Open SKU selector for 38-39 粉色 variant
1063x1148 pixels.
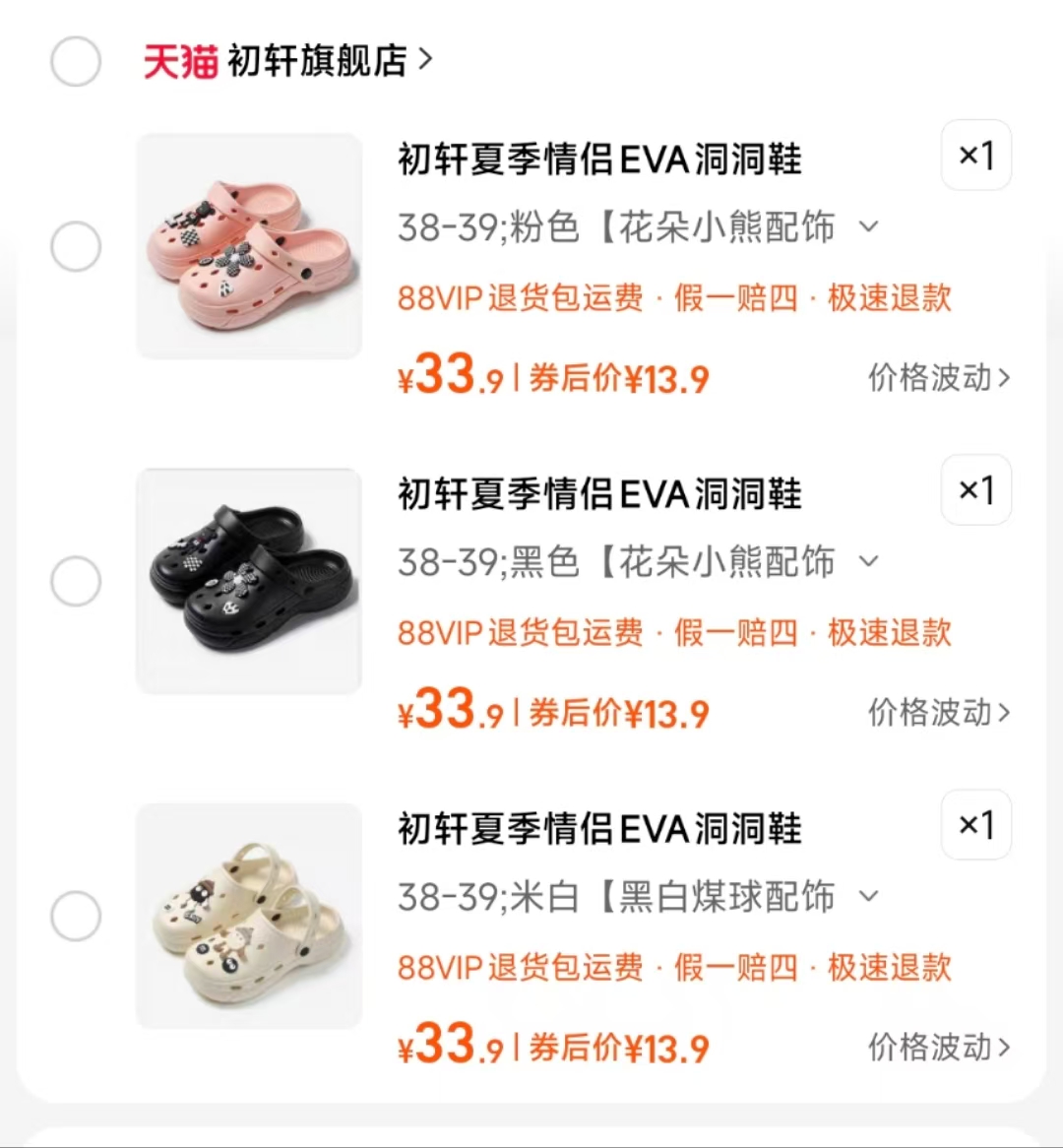point(635,227)
